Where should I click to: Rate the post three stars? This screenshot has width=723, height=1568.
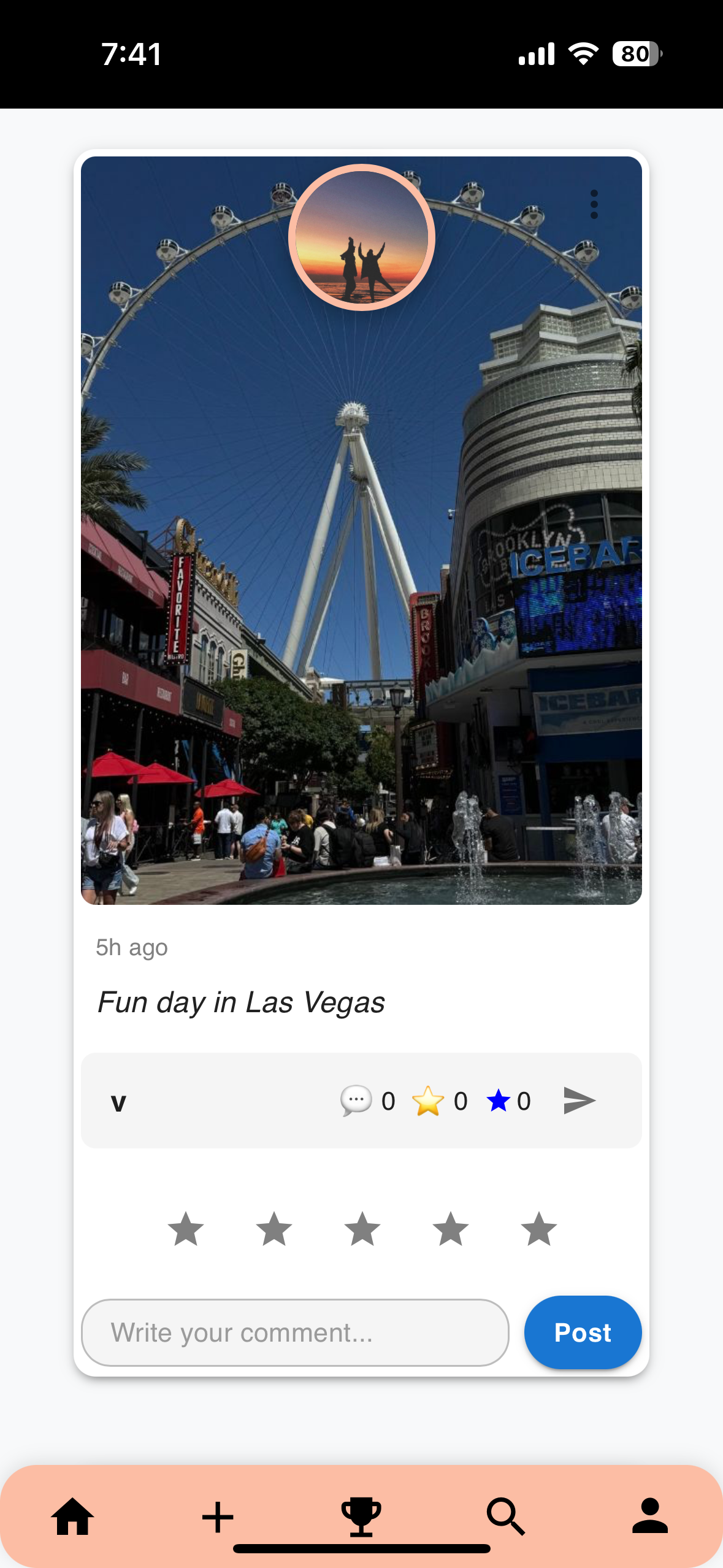(x=362, y=1229)
